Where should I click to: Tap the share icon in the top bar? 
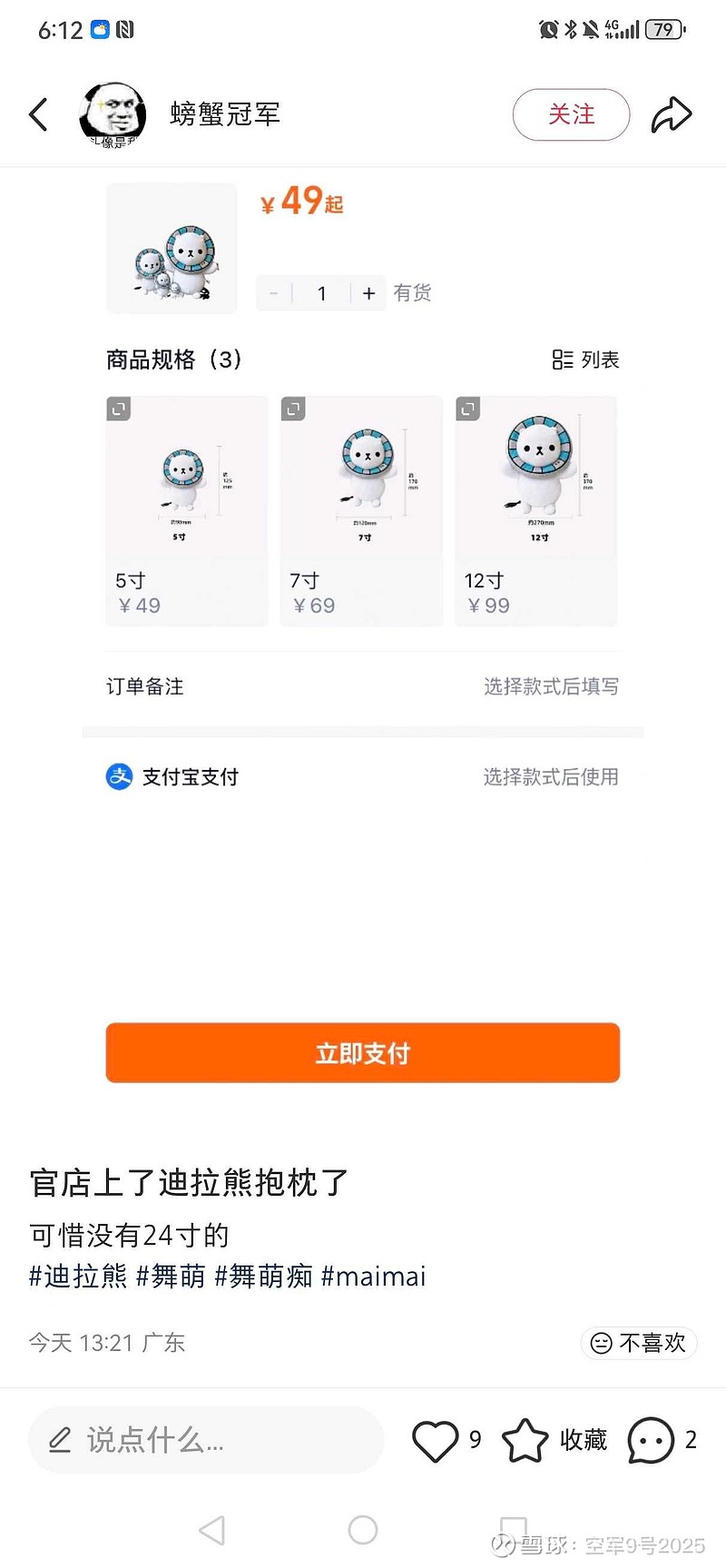tap(672, 114)
